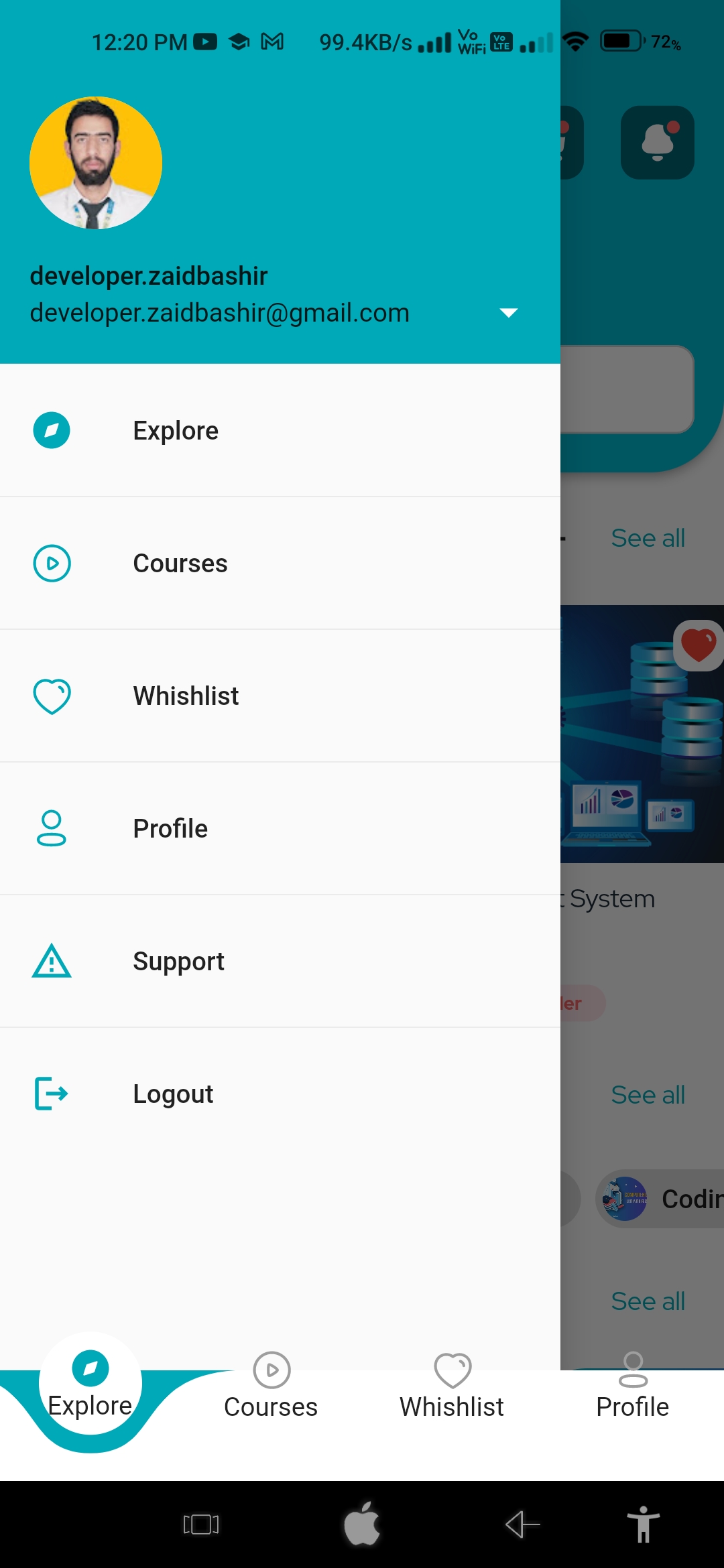Expand the account dropdown arrow
Screen dimensions: 724x1568
(509, 313)
